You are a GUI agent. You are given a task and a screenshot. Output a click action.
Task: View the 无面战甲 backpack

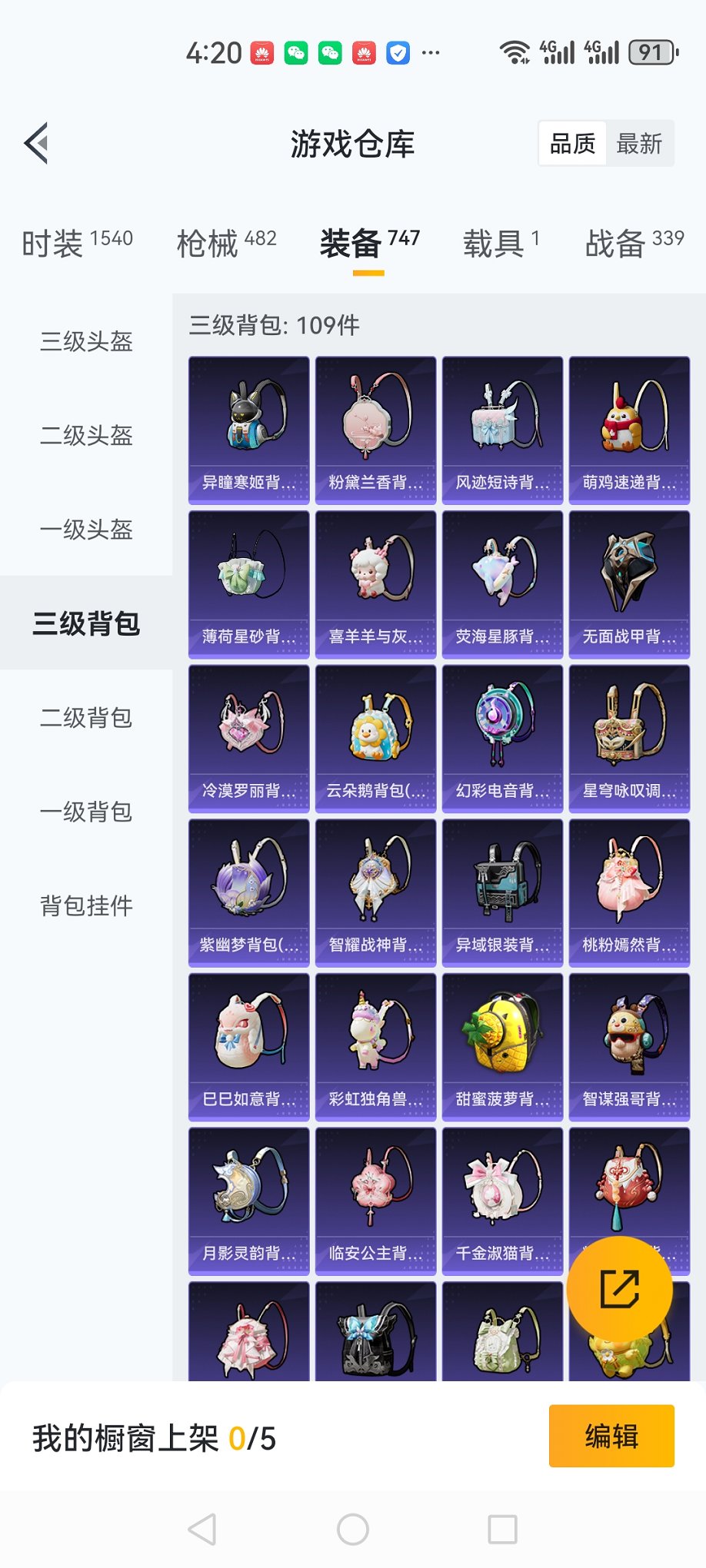tap(629, 584)
